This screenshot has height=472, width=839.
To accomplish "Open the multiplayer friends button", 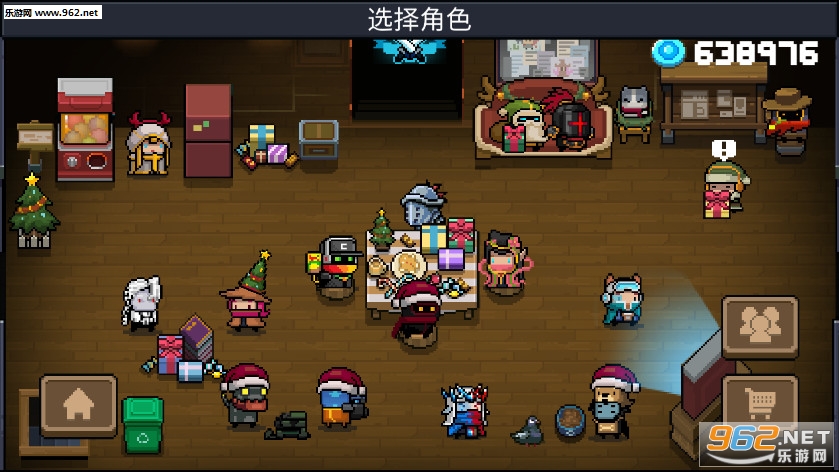I will [759, 326].
